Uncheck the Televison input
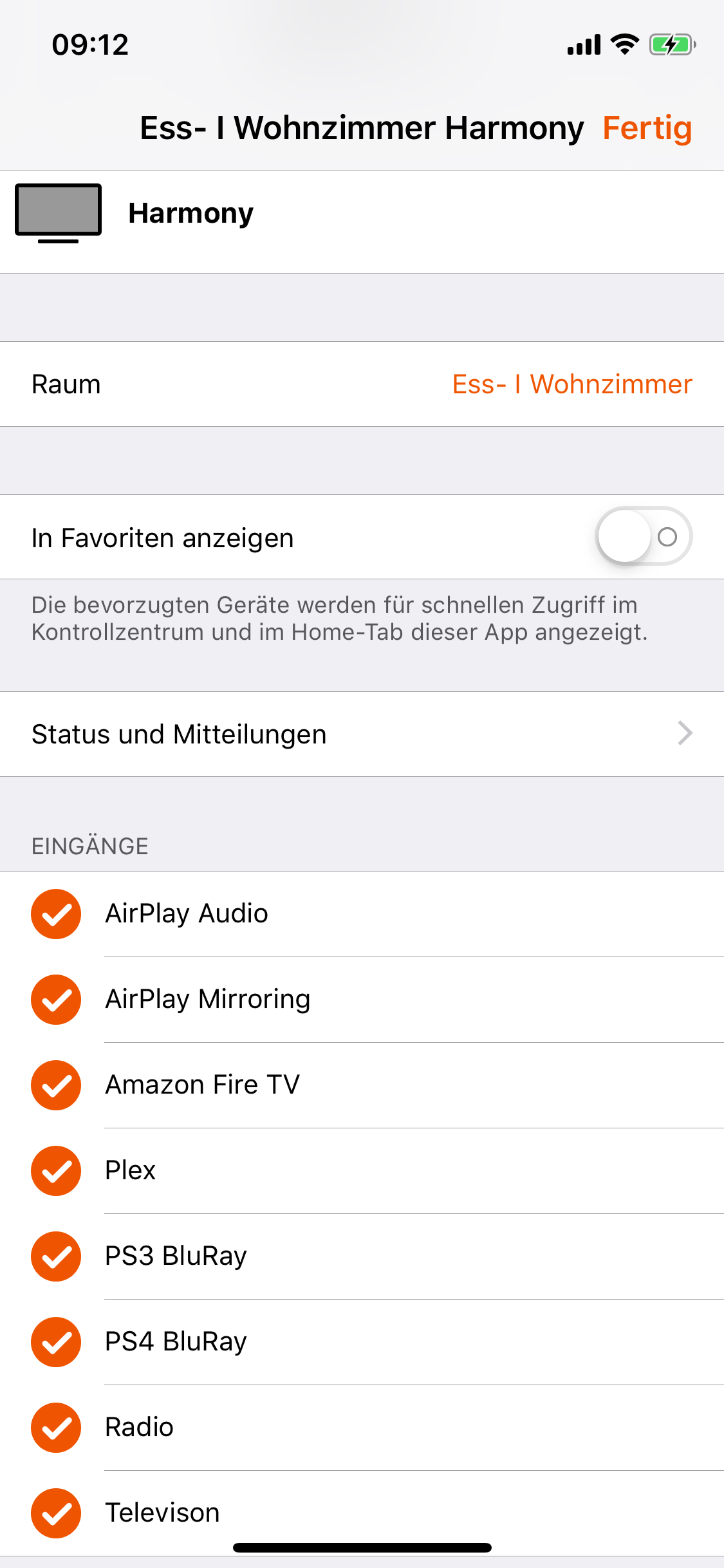Screen dimensions: 724x1568 click(x=56, y=1513)
